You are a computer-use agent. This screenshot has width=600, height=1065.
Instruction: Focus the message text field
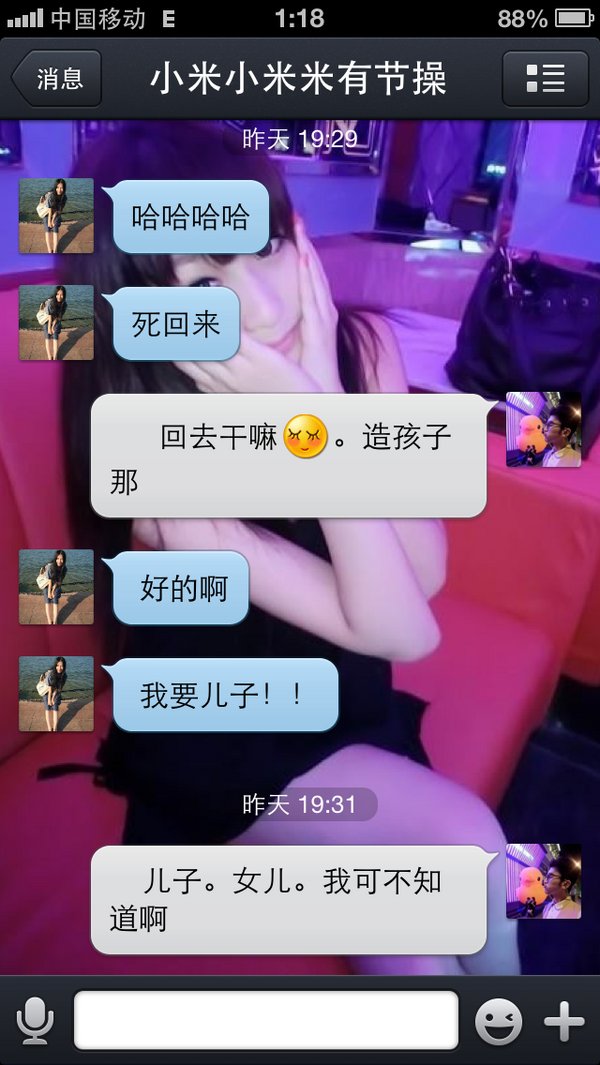click(x=266, y=1021)
